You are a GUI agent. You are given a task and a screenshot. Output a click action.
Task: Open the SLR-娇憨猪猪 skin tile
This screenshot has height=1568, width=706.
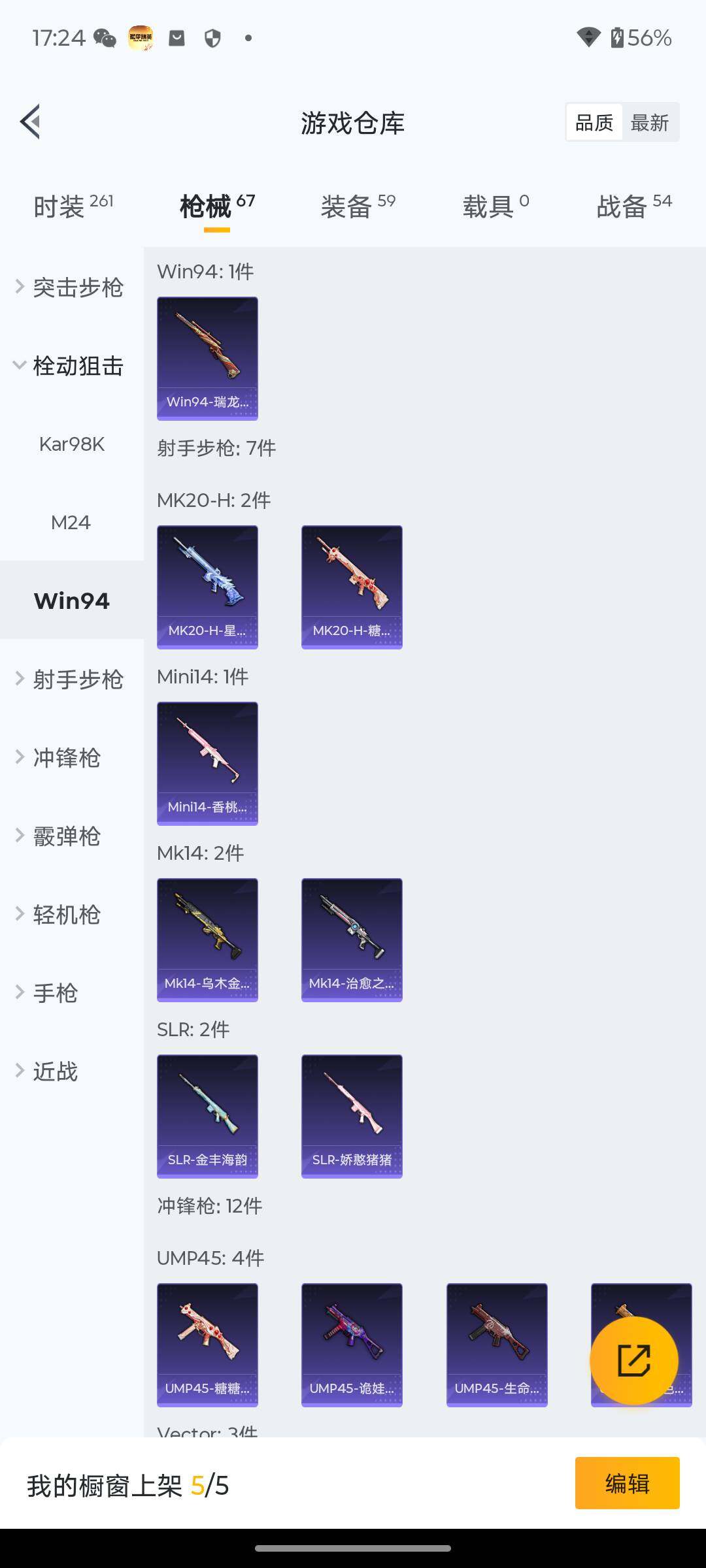[352, 1116]
